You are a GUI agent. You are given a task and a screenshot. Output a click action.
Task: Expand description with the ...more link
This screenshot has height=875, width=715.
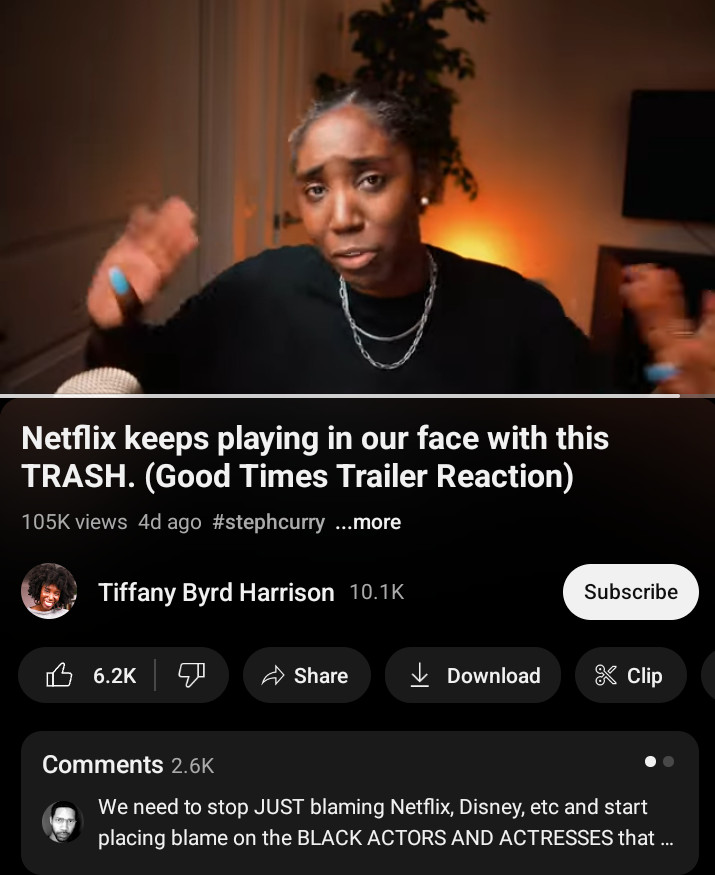coord(367,522)
